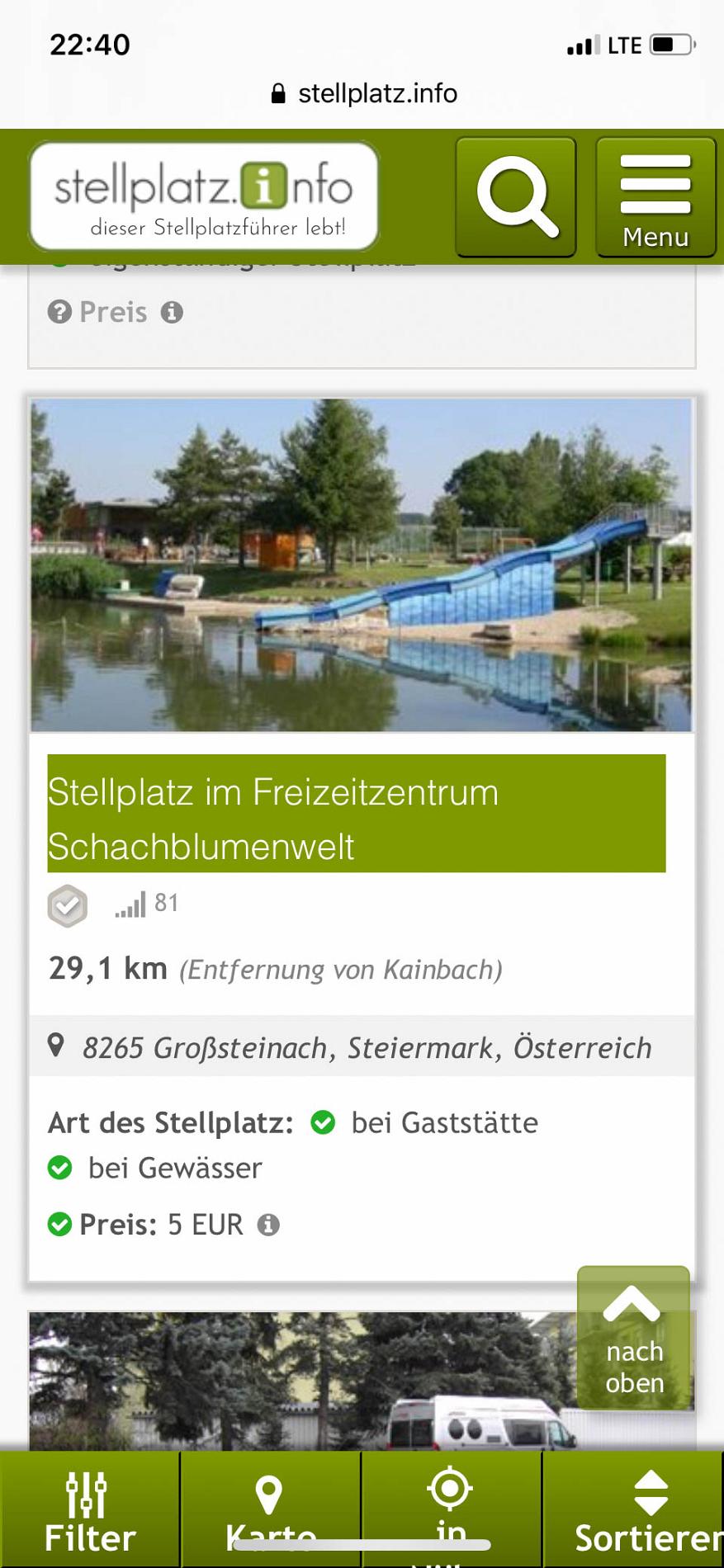Image resolution: width=724 pixels, height=1568 pixels.
Task: Tap the stellplatz.info address bar
Action: pos(363,93)
